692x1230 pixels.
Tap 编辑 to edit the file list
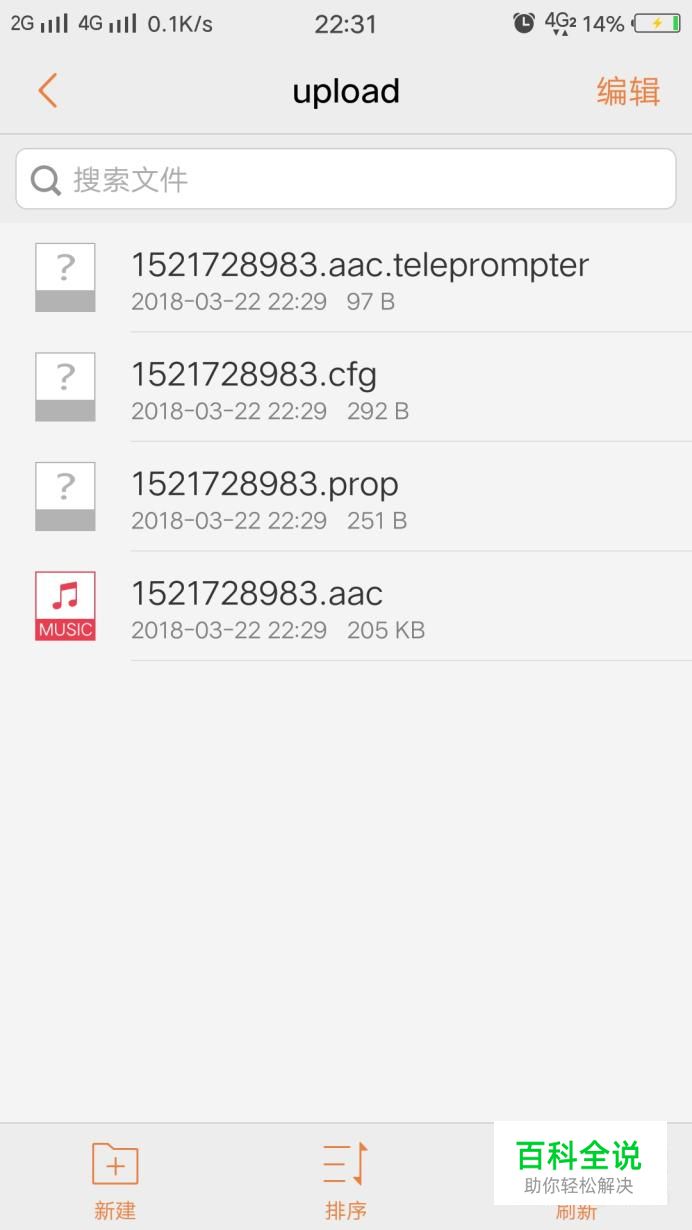628,91
